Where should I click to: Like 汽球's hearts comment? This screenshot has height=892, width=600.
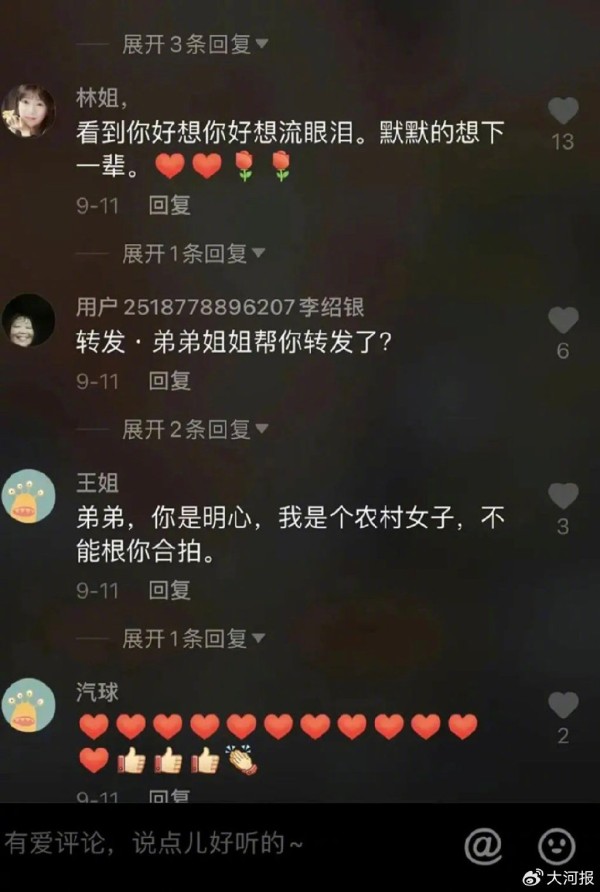pos(563,705)
